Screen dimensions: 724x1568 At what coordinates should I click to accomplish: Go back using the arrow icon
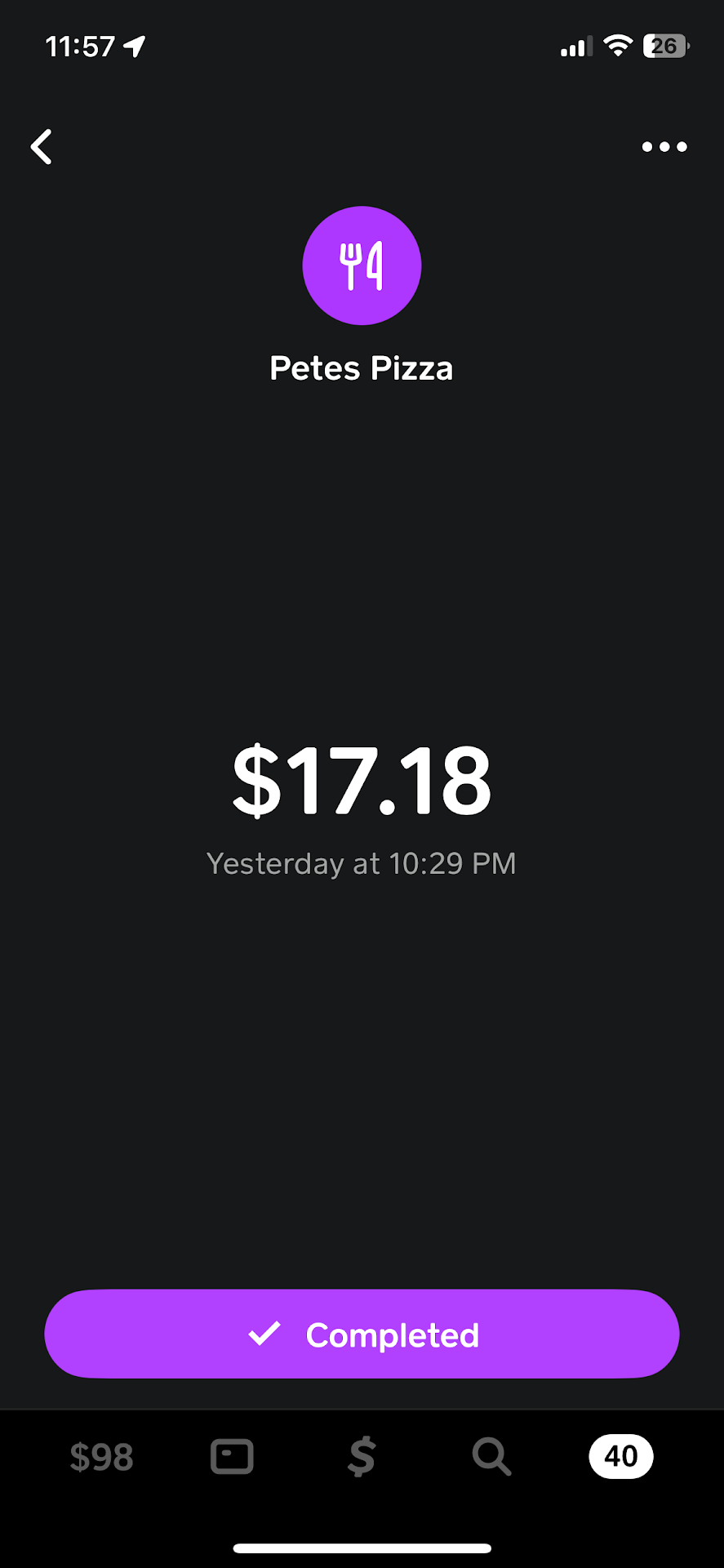[x=42, y=147]
